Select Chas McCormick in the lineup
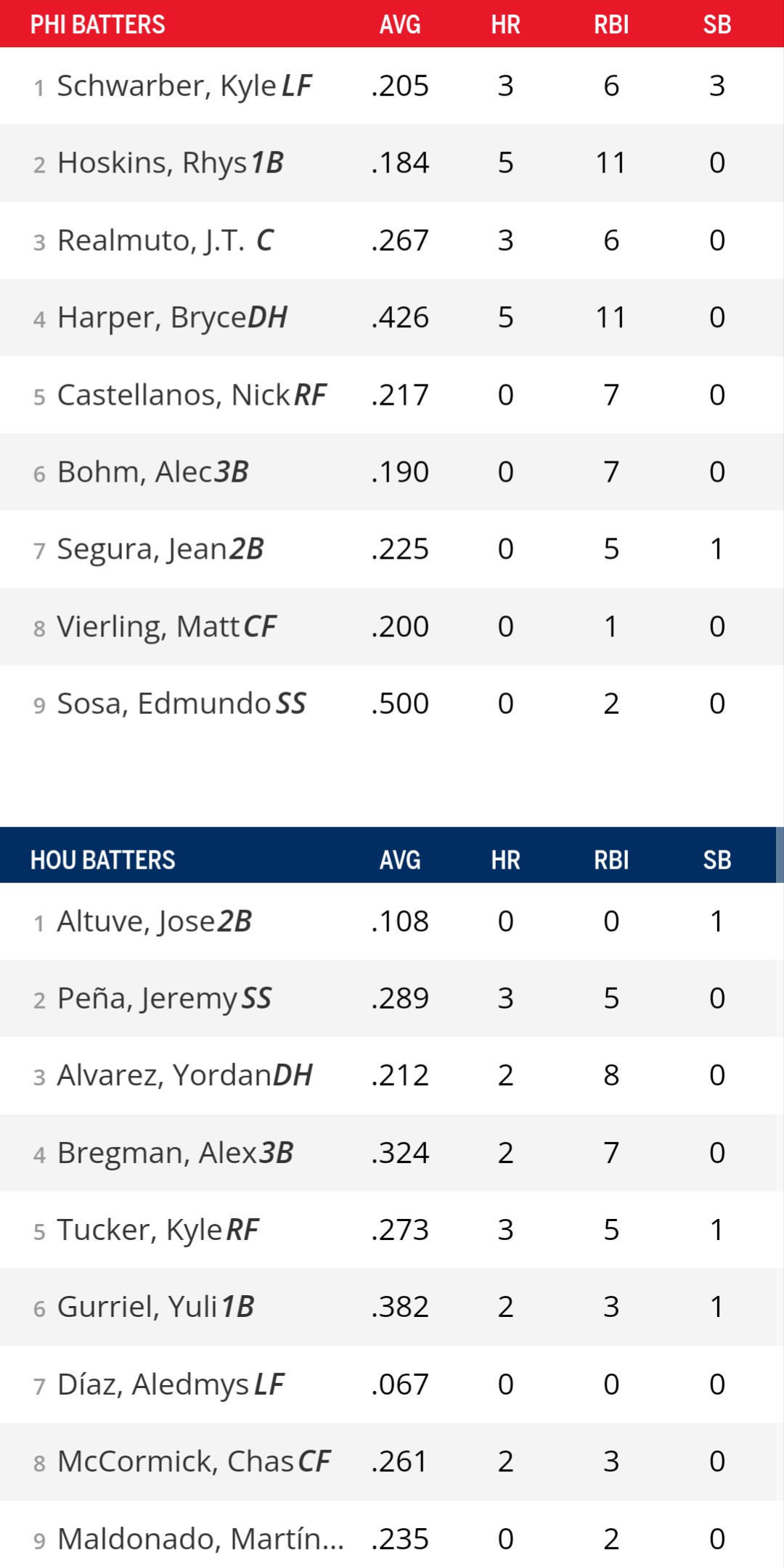 point(175,1461)
